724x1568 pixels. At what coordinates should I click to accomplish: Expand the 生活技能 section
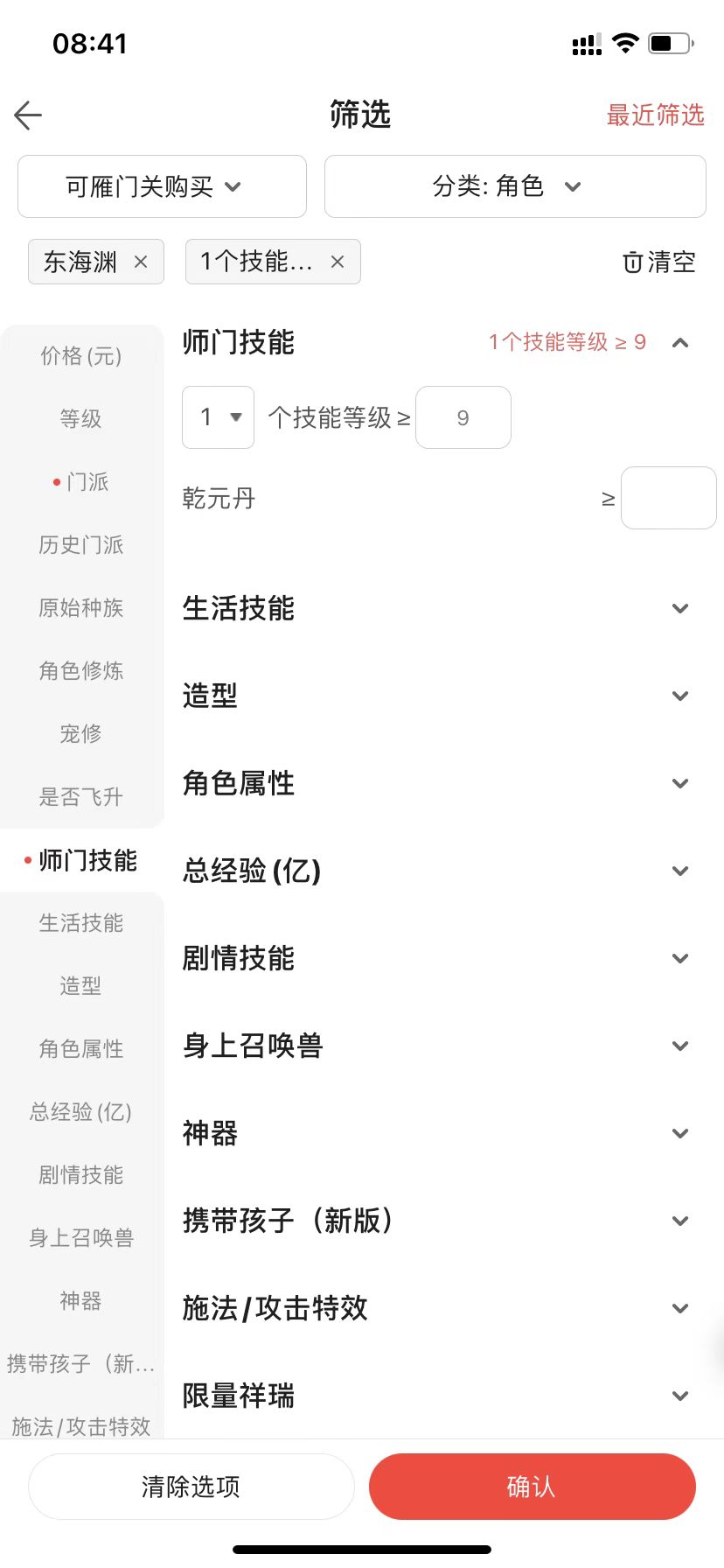437,608
